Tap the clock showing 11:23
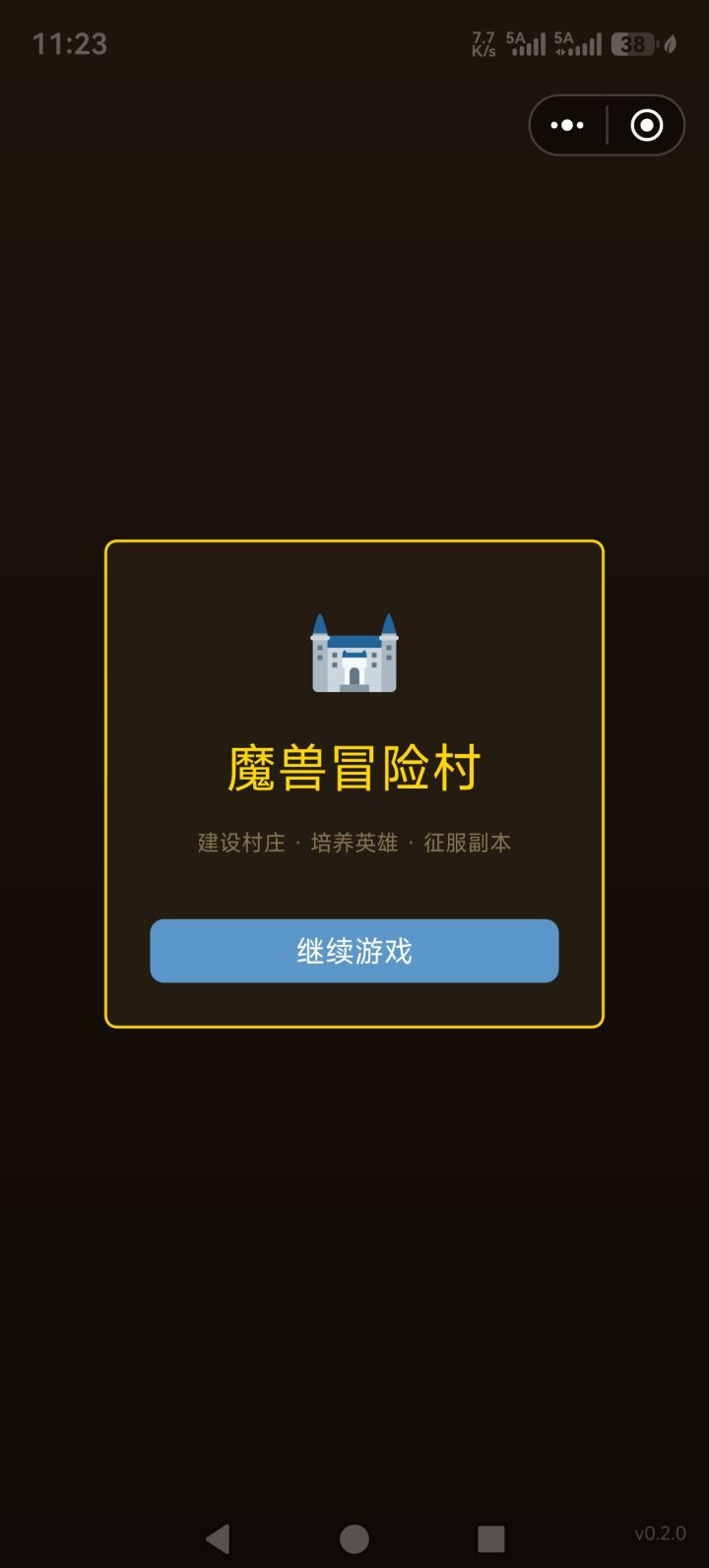The image size is (709, 1568). (70, 43)
